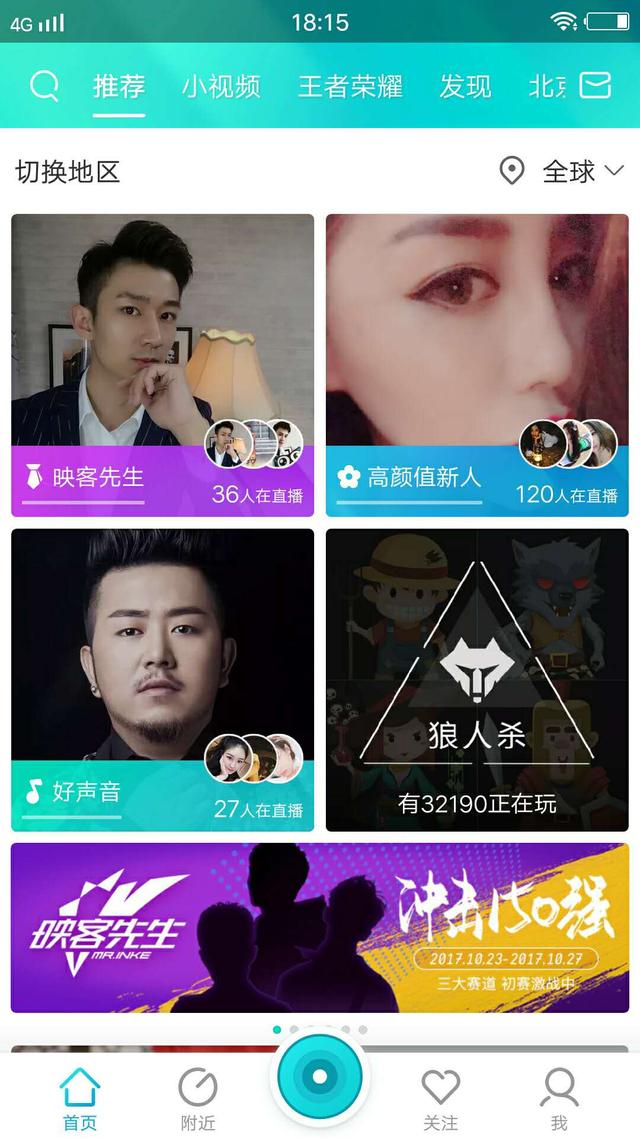Open the 映客先生 冲击150强 banner
640x1138 pixels.
click(320, 927)
